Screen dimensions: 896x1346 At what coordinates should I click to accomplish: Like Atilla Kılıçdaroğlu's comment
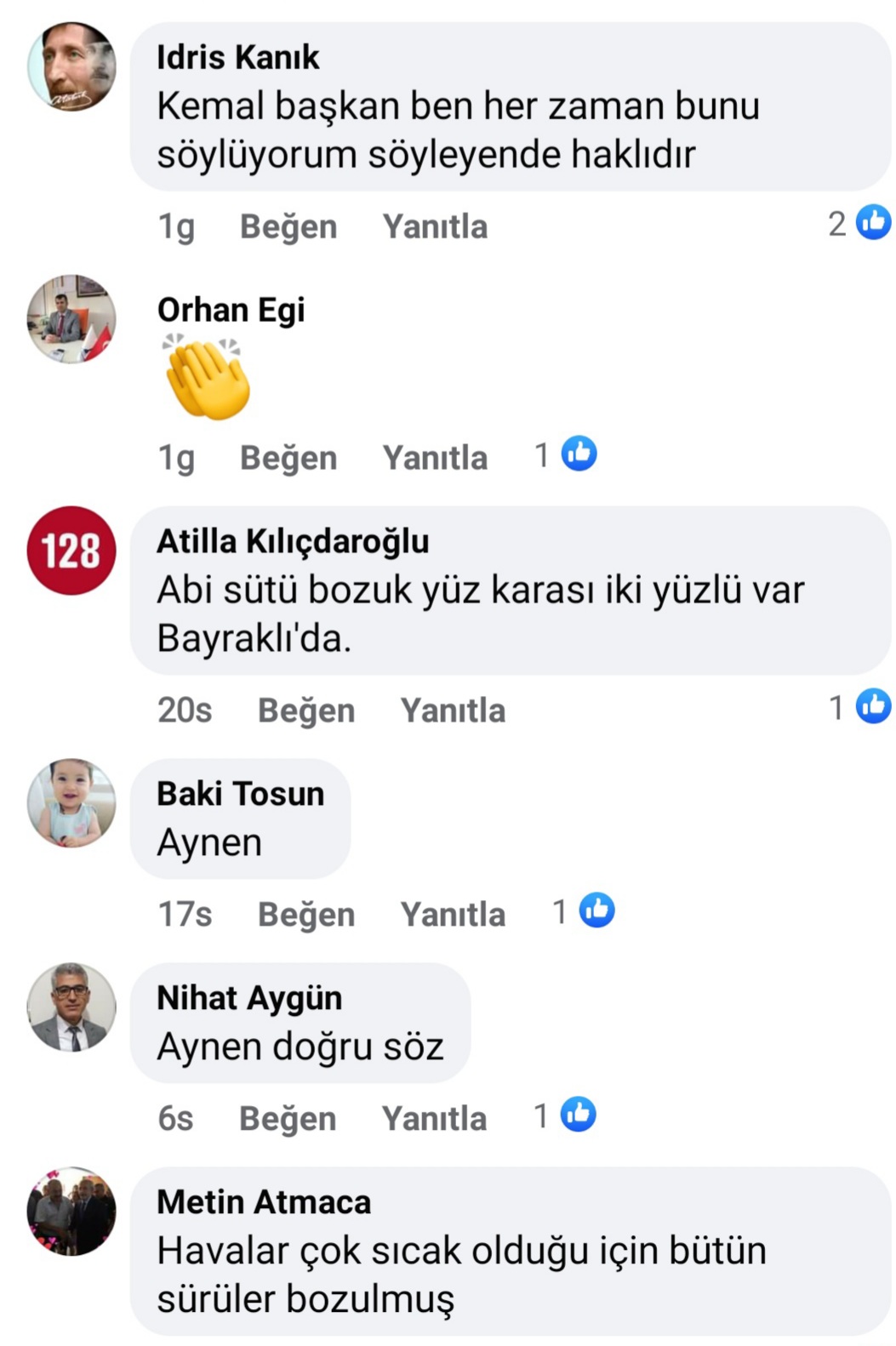[x=306, y=710]
